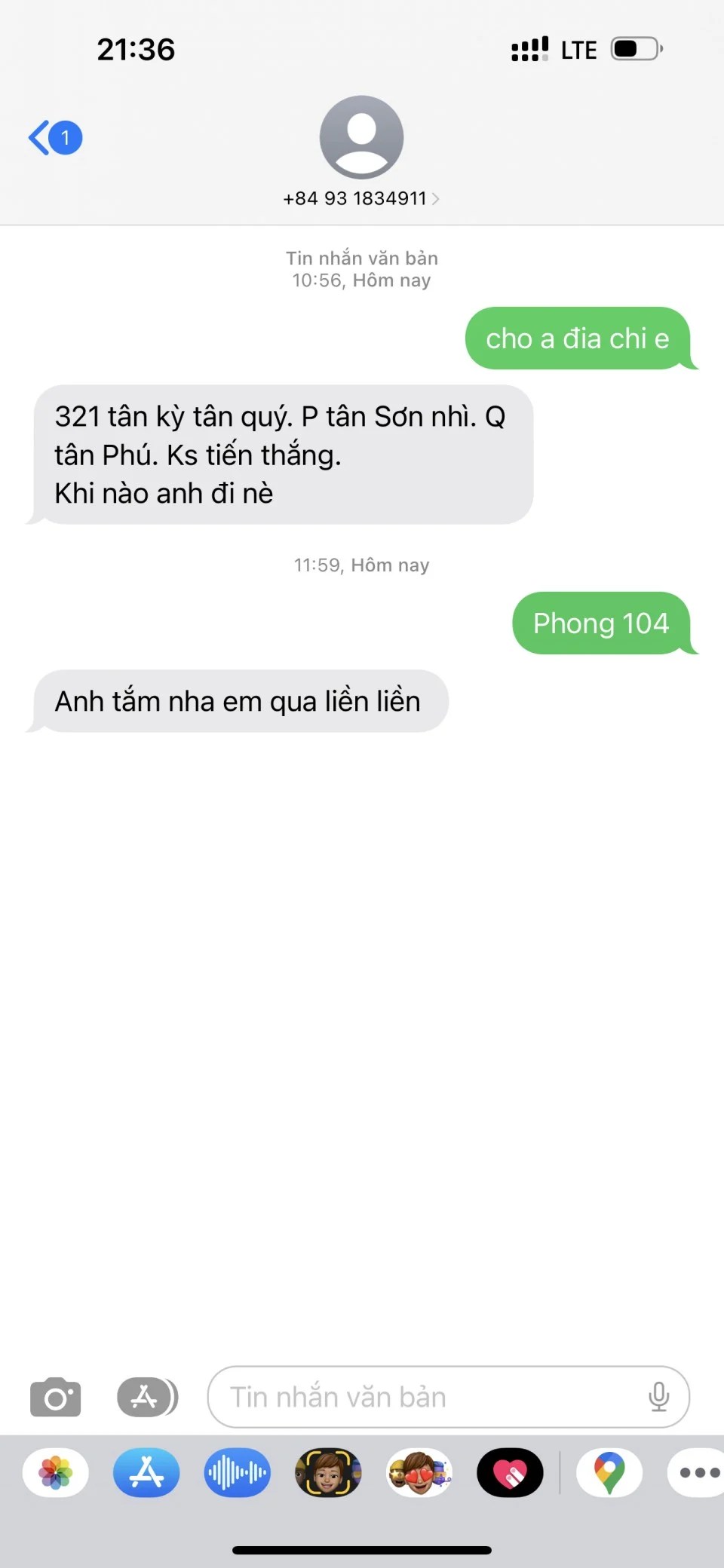Viewport: 724px width, 1568px height.
Task: Open the Photos app in the drawer
Action: 56,1472
